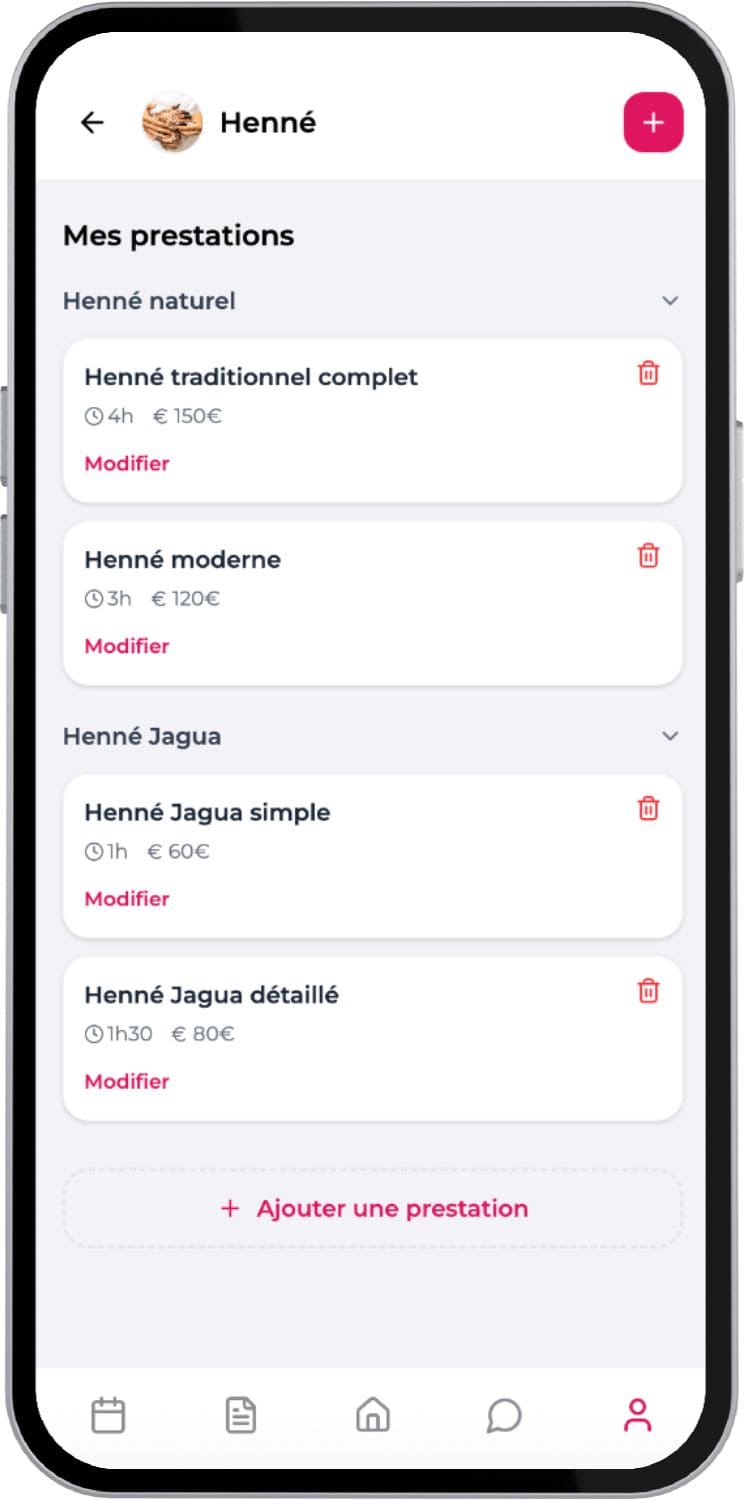Delete Henné traditionnel complet service
This screenshot has height=1500, width=745.
pos(648,373)
